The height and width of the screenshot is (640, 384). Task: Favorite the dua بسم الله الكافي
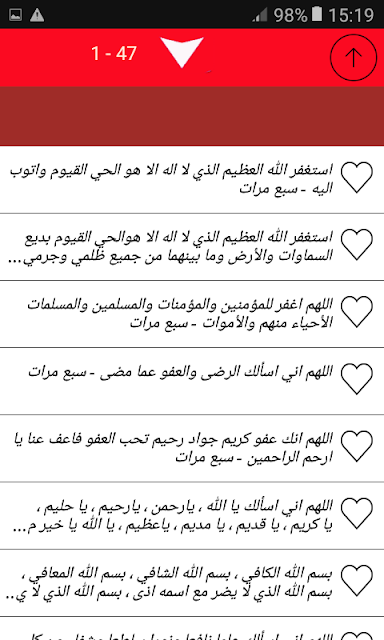point(357,581)
